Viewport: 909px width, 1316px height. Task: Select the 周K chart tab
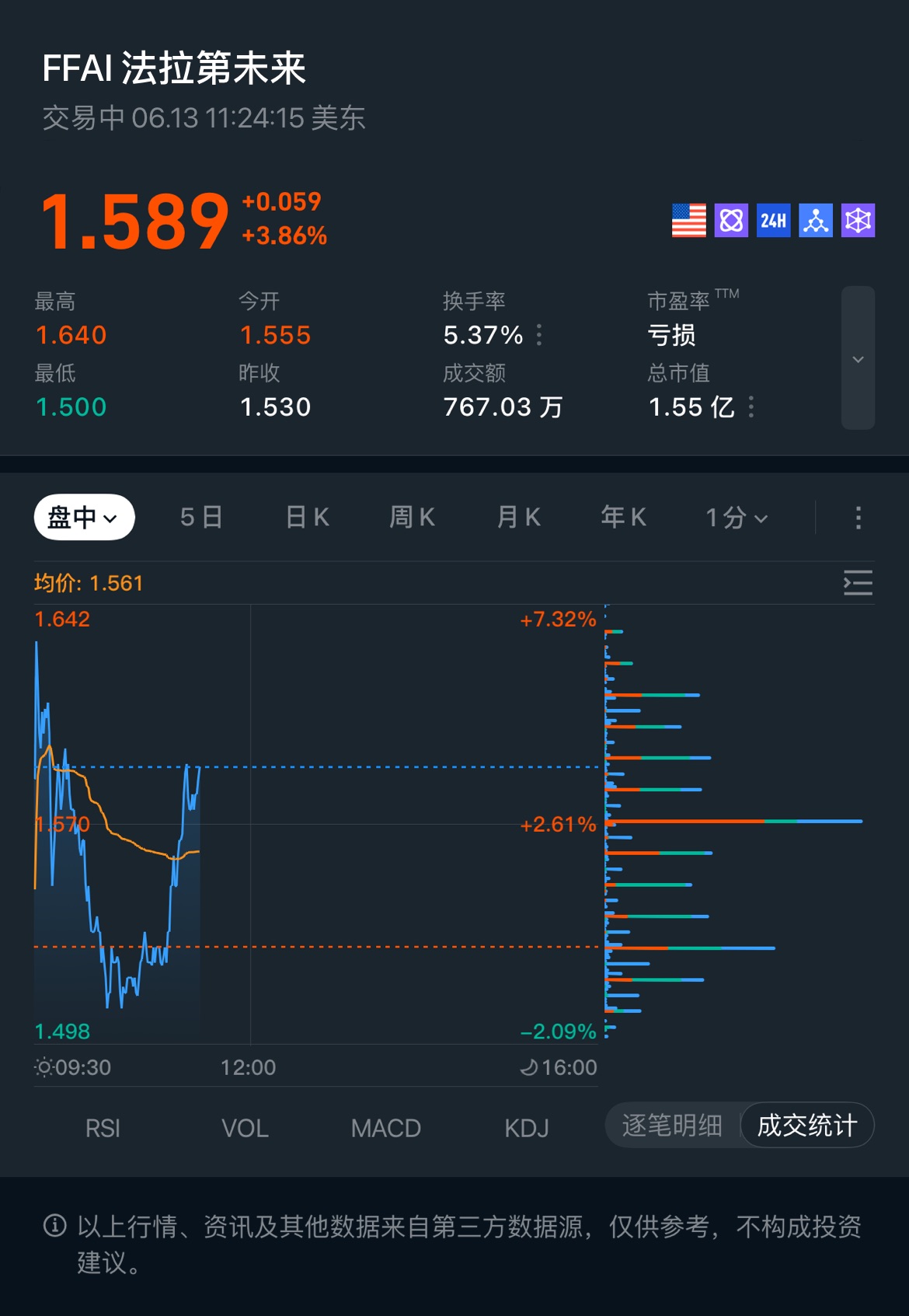coord(412,517)
